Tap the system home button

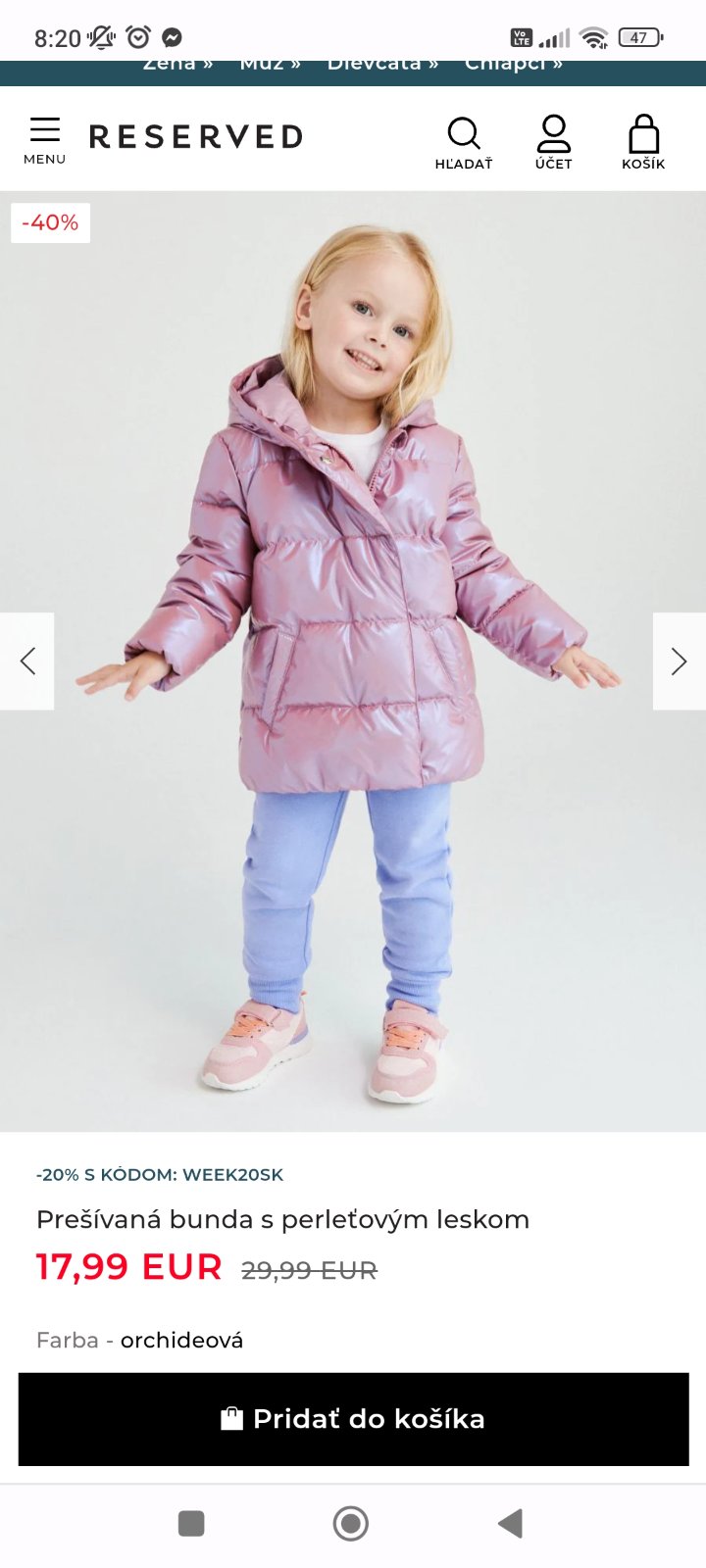[351, 1523]
